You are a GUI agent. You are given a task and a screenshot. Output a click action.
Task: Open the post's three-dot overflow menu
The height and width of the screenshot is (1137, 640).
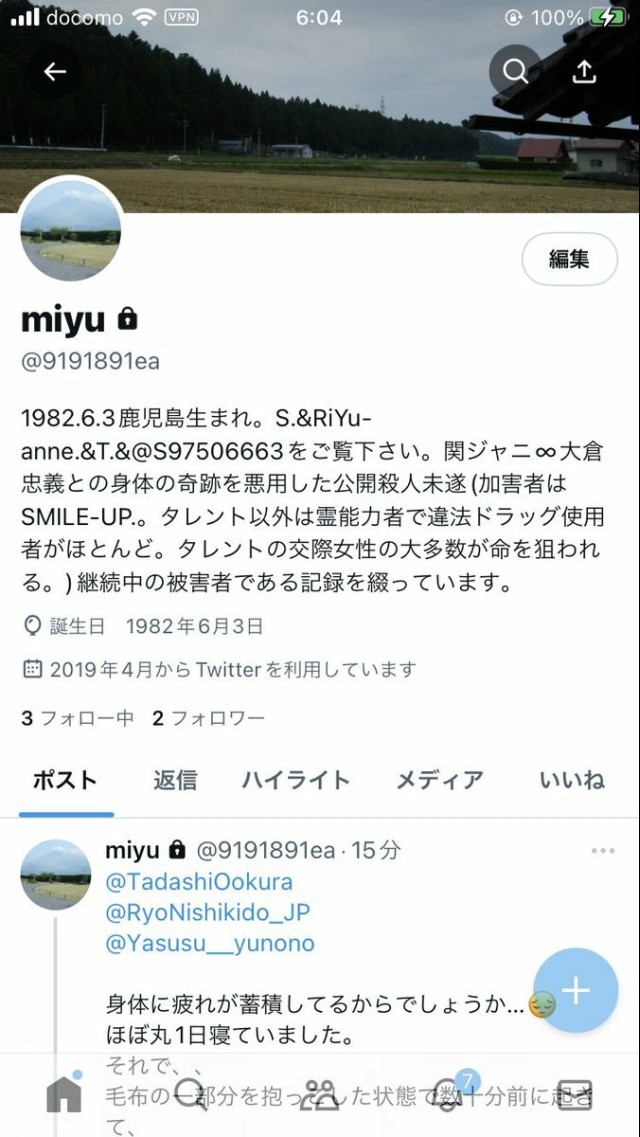(603, 850)
